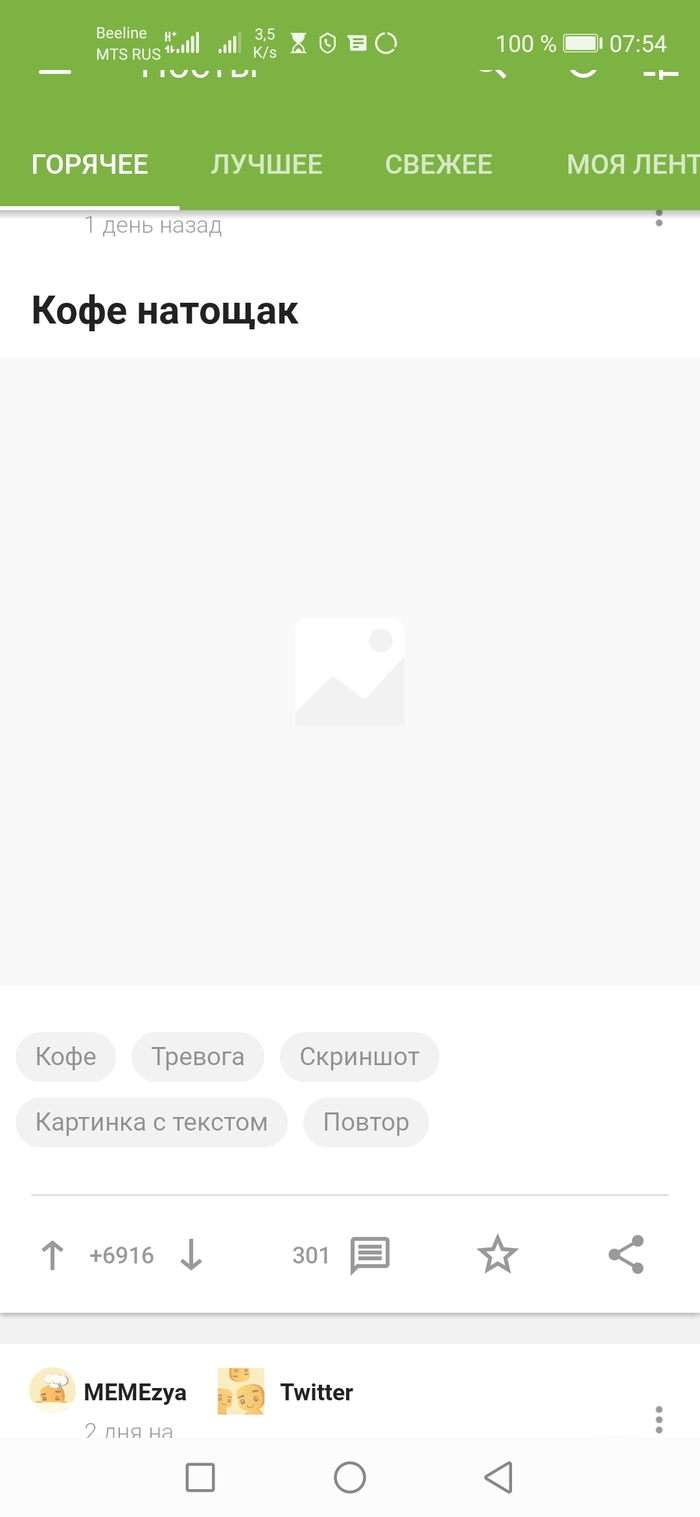The width and height of the screenshot is (700, 1517).
Task: Downvote the Кофе натощак post
Action: coord(191,1255)
